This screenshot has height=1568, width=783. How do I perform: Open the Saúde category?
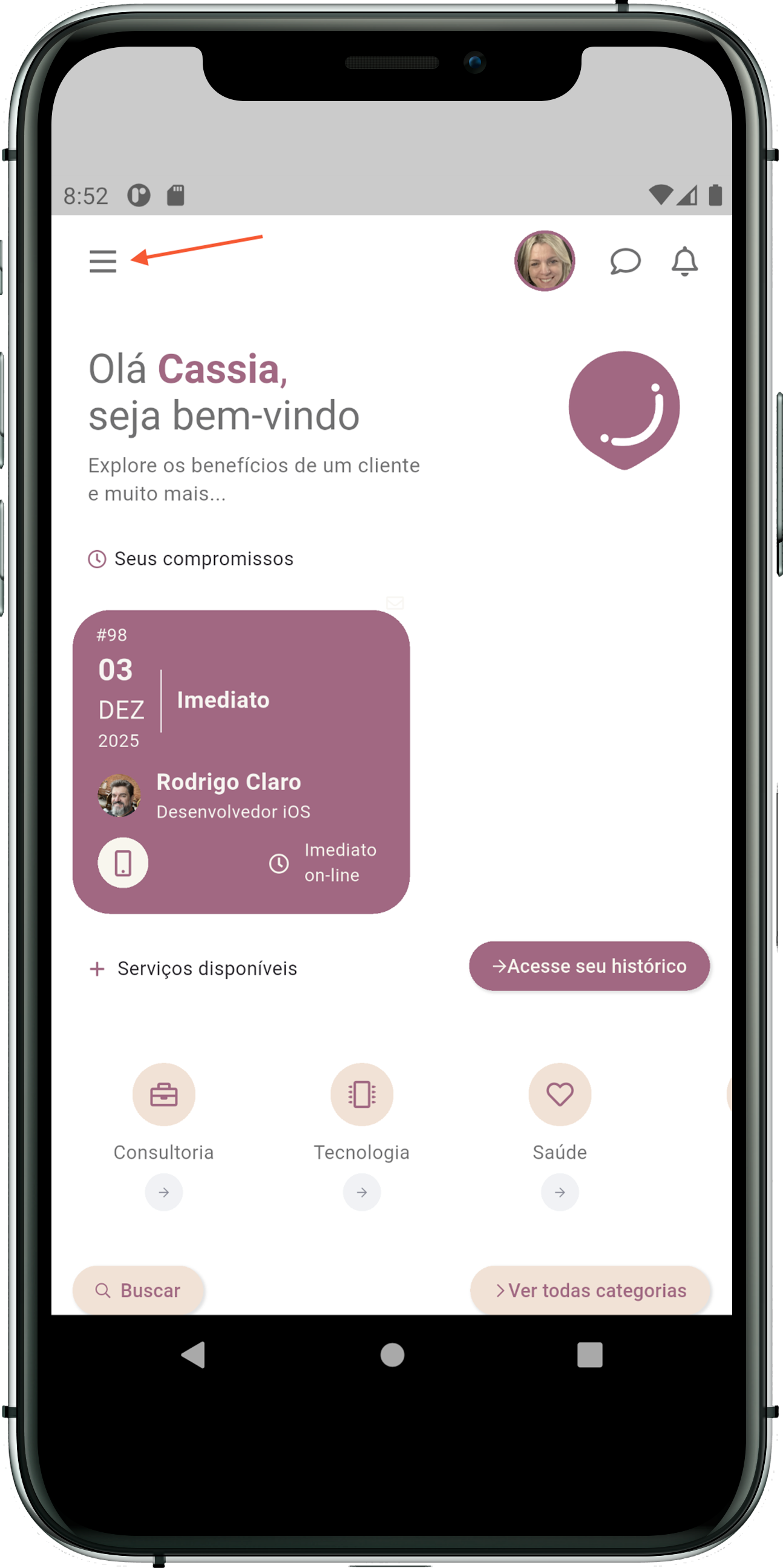[560, 1095]
